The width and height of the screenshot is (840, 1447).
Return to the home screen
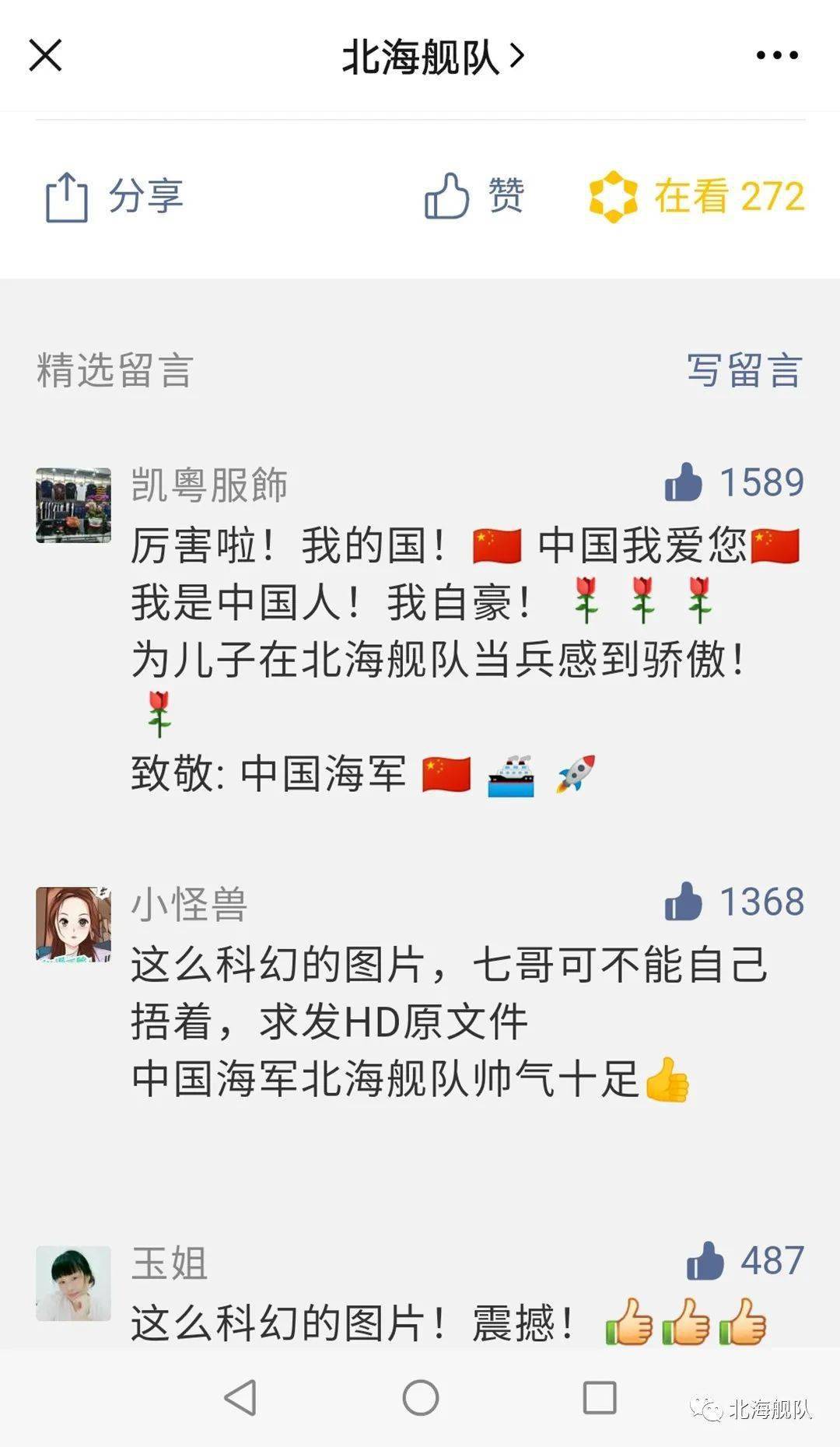tap(421, 1397)
